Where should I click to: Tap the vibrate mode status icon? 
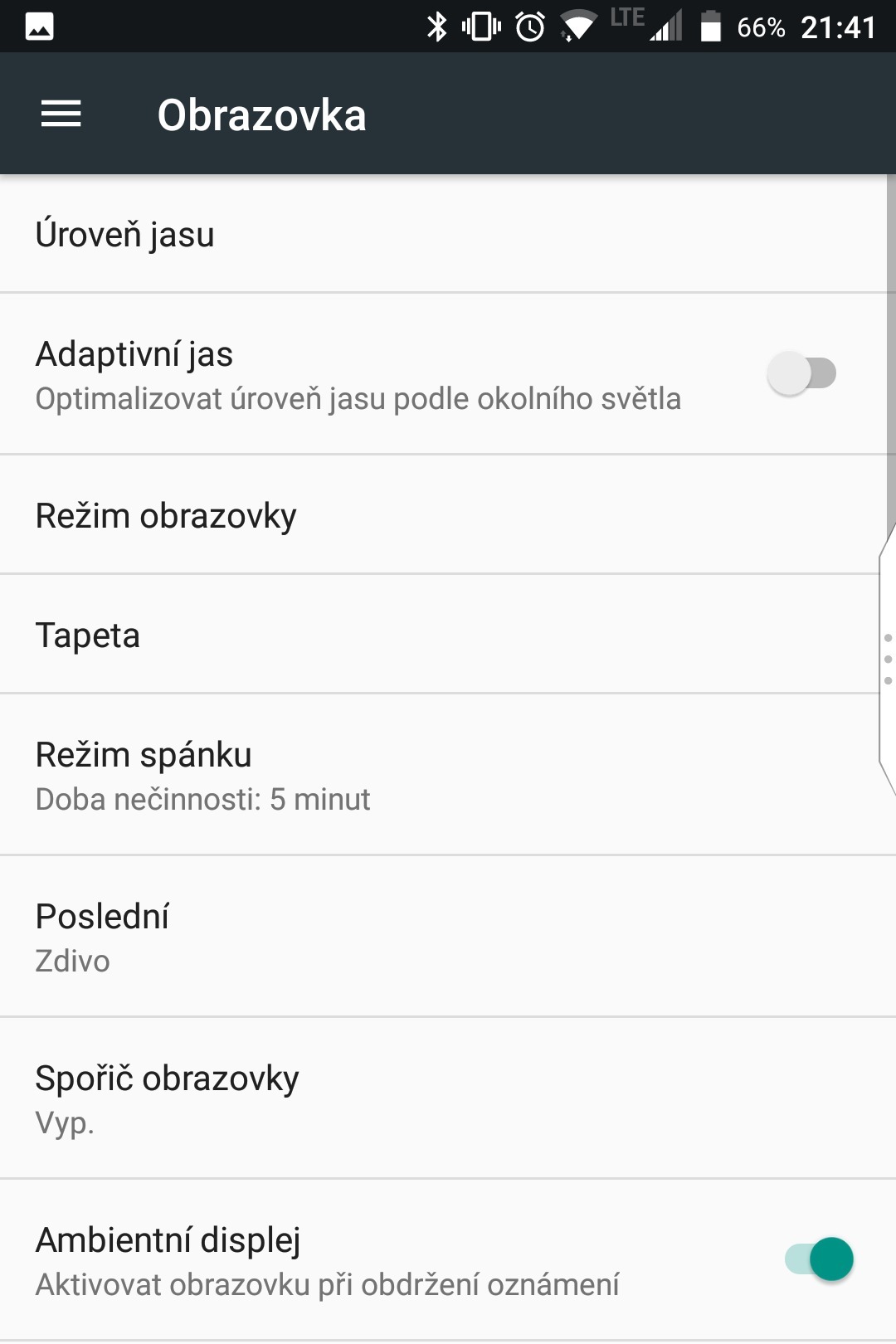coord(480,26)
